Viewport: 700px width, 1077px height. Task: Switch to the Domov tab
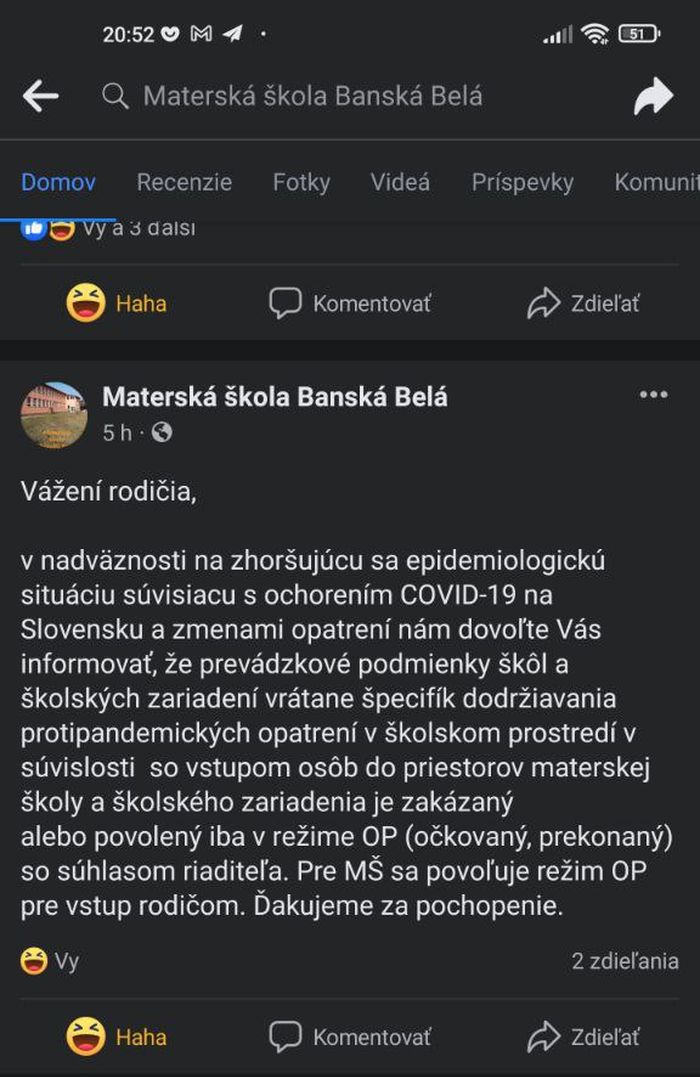[x=58, y=182]
